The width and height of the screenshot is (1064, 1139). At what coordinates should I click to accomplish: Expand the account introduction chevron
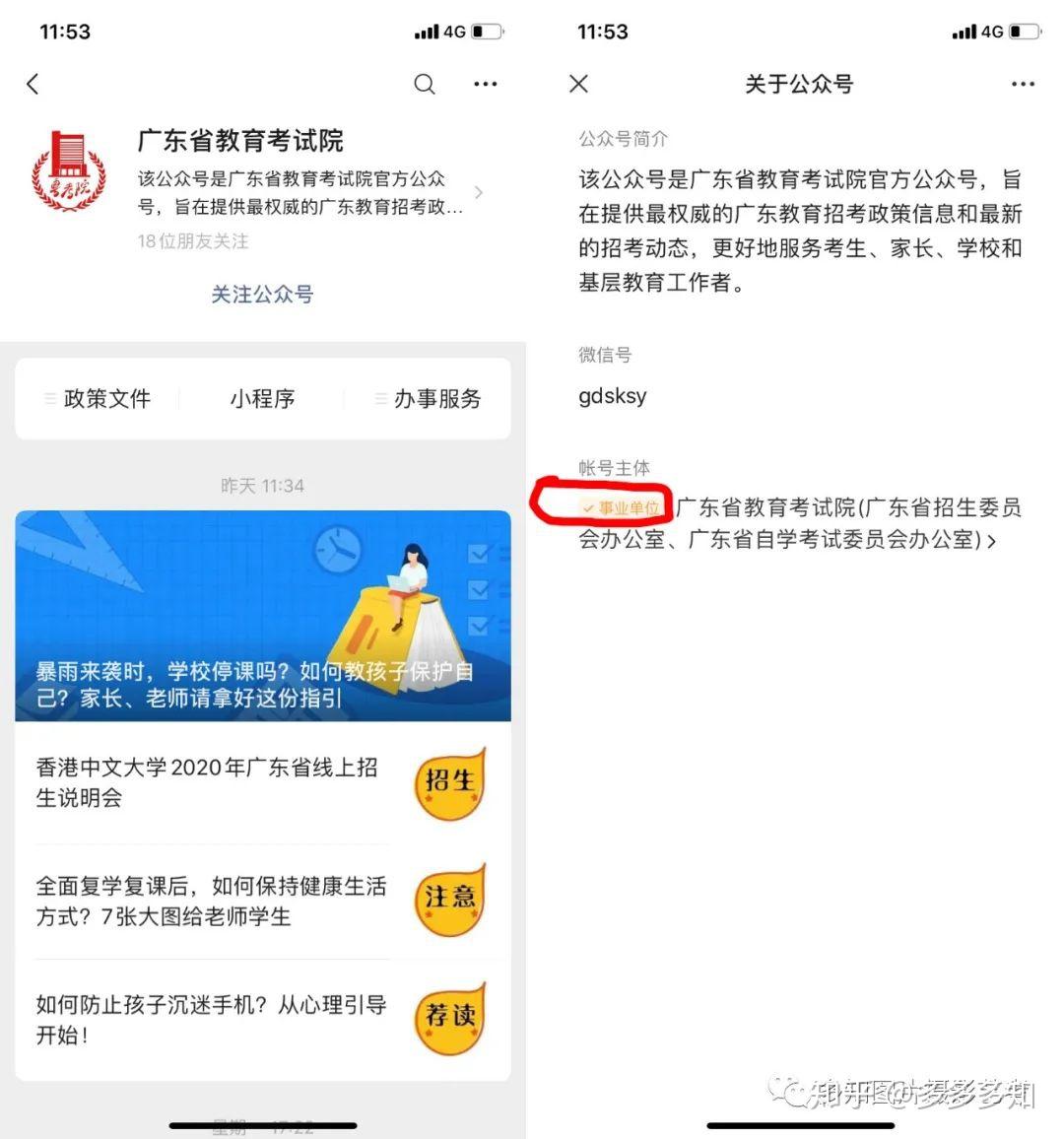pyautogui.click(x=479, y=192)
